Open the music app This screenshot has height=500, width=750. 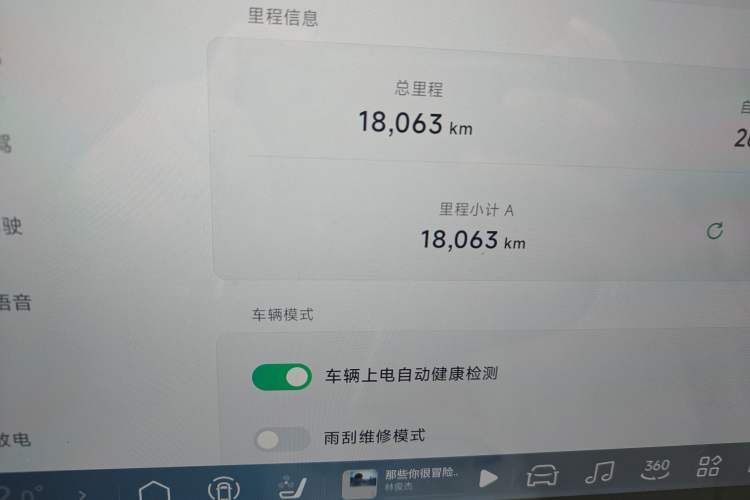click(x=599, y=472)
